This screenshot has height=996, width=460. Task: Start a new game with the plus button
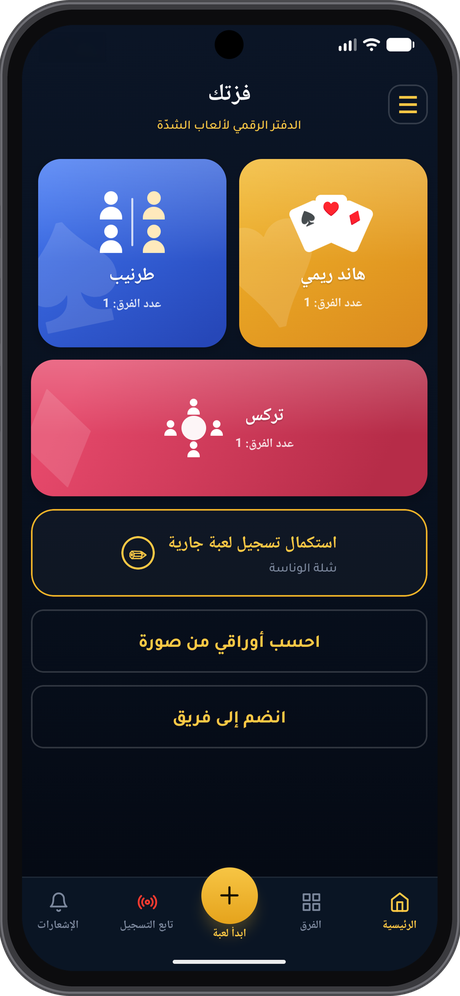coord(229,896)
